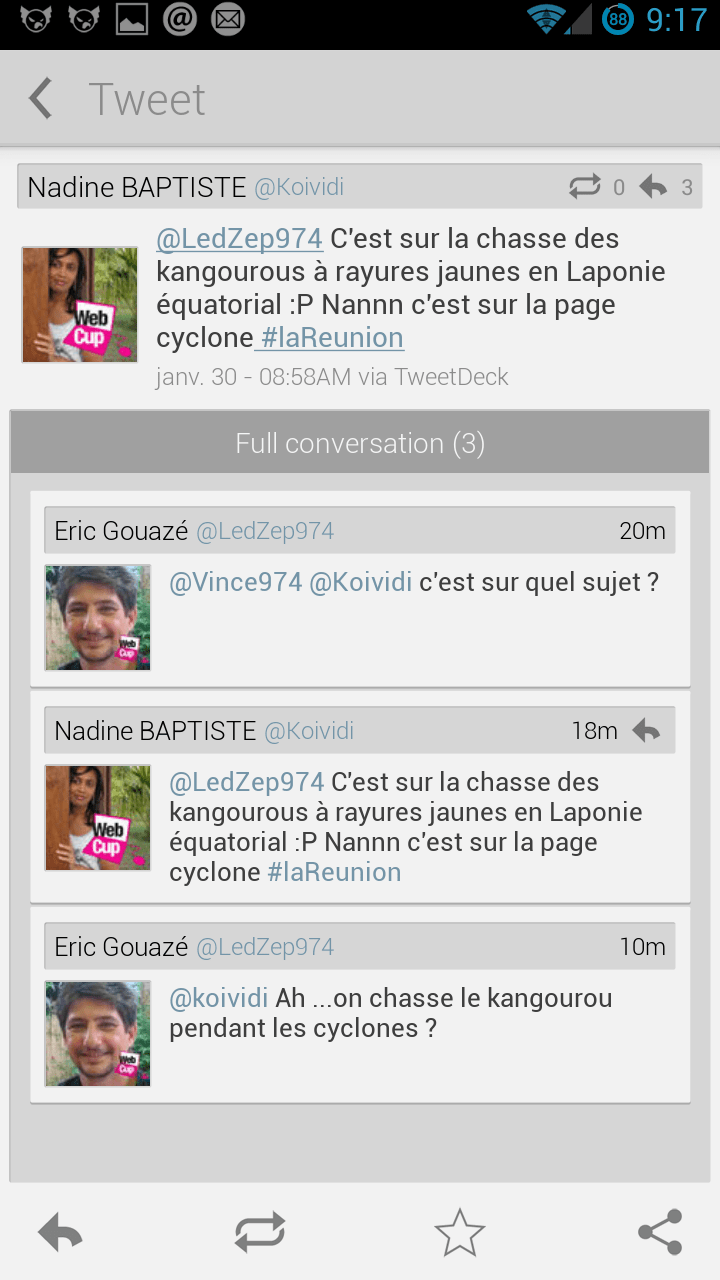720x1280 pixels.
Task: Open Nadine BAPTISTE @Koividi header of main tweet
Action: click(x=186, y=187)
